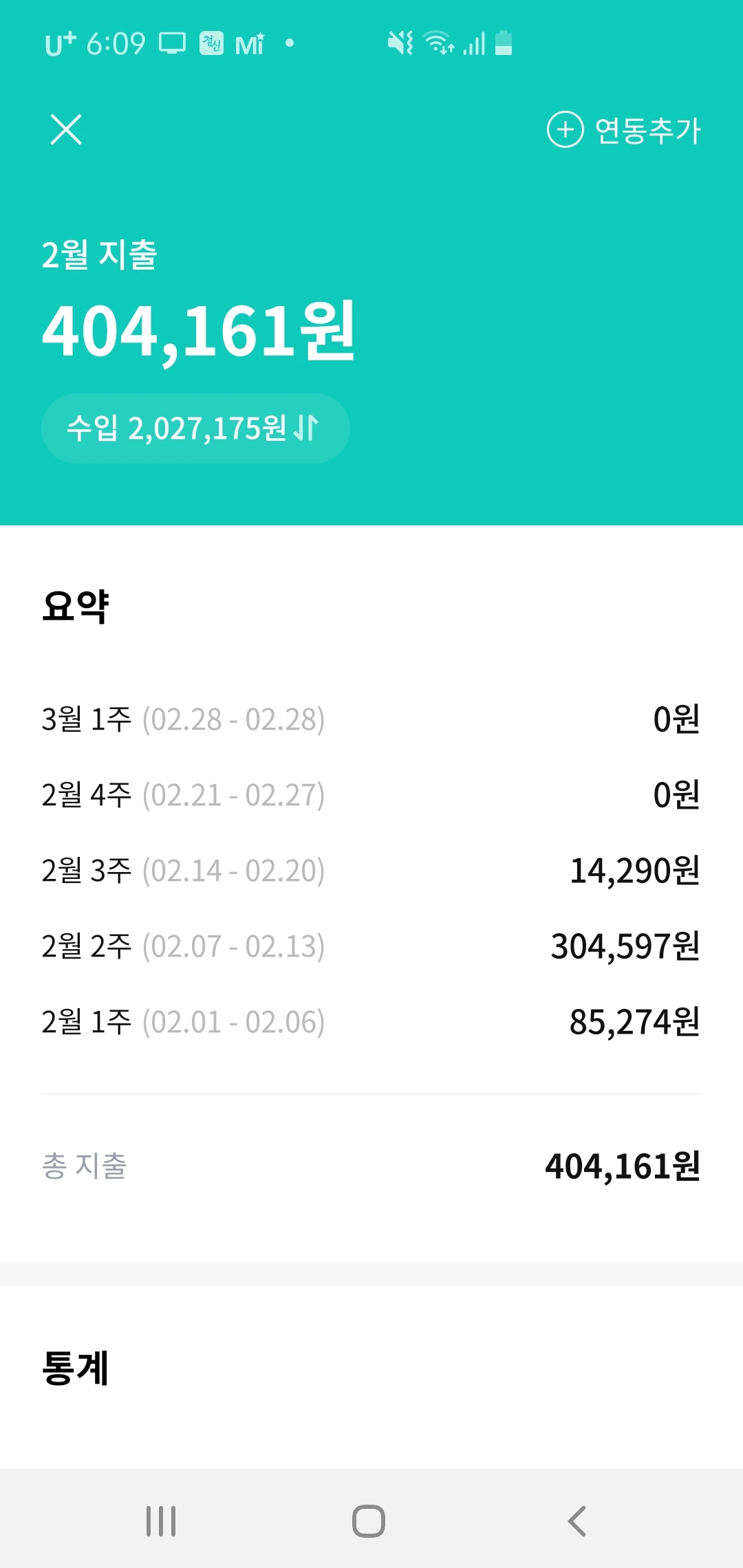Open recent apps from navigation bar
Image resolution: width=743 pixels, height=1568 pixels.
point(161,1521)
